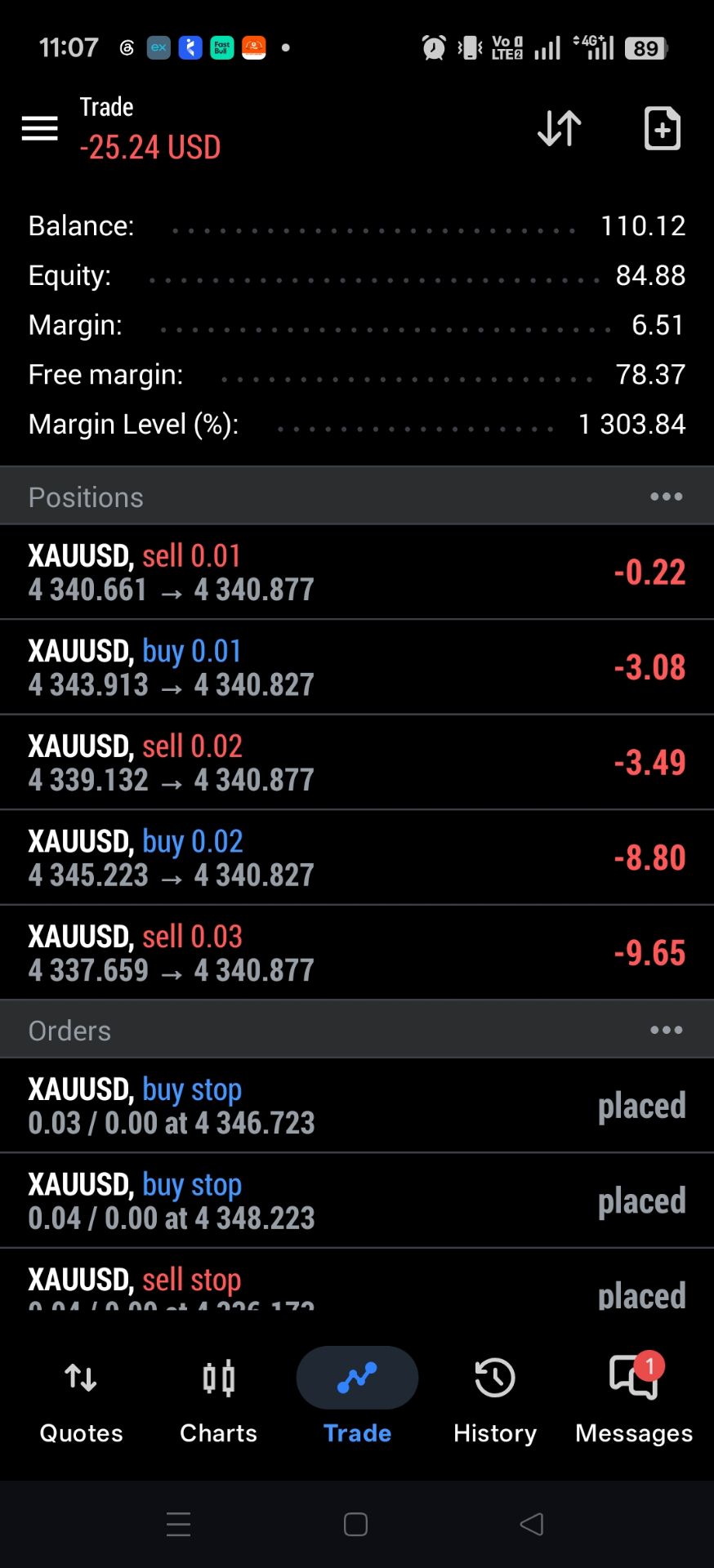The width and height of the screenshot is (714, 1568).
Task: Open the XAUUSD sell stop order
Action: click(357, 1281)
